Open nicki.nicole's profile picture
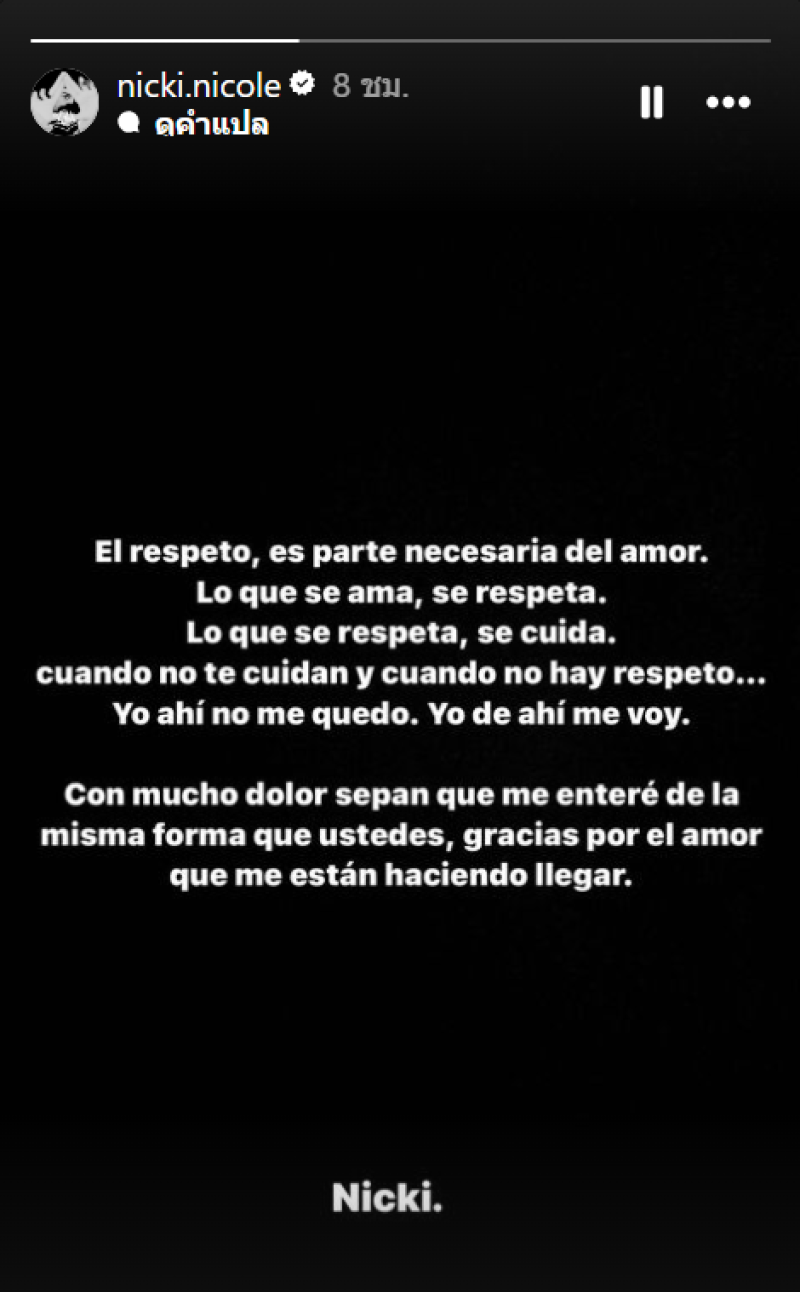The height and width of the screenshot is (1292, 800). click(x=65, y=102)
